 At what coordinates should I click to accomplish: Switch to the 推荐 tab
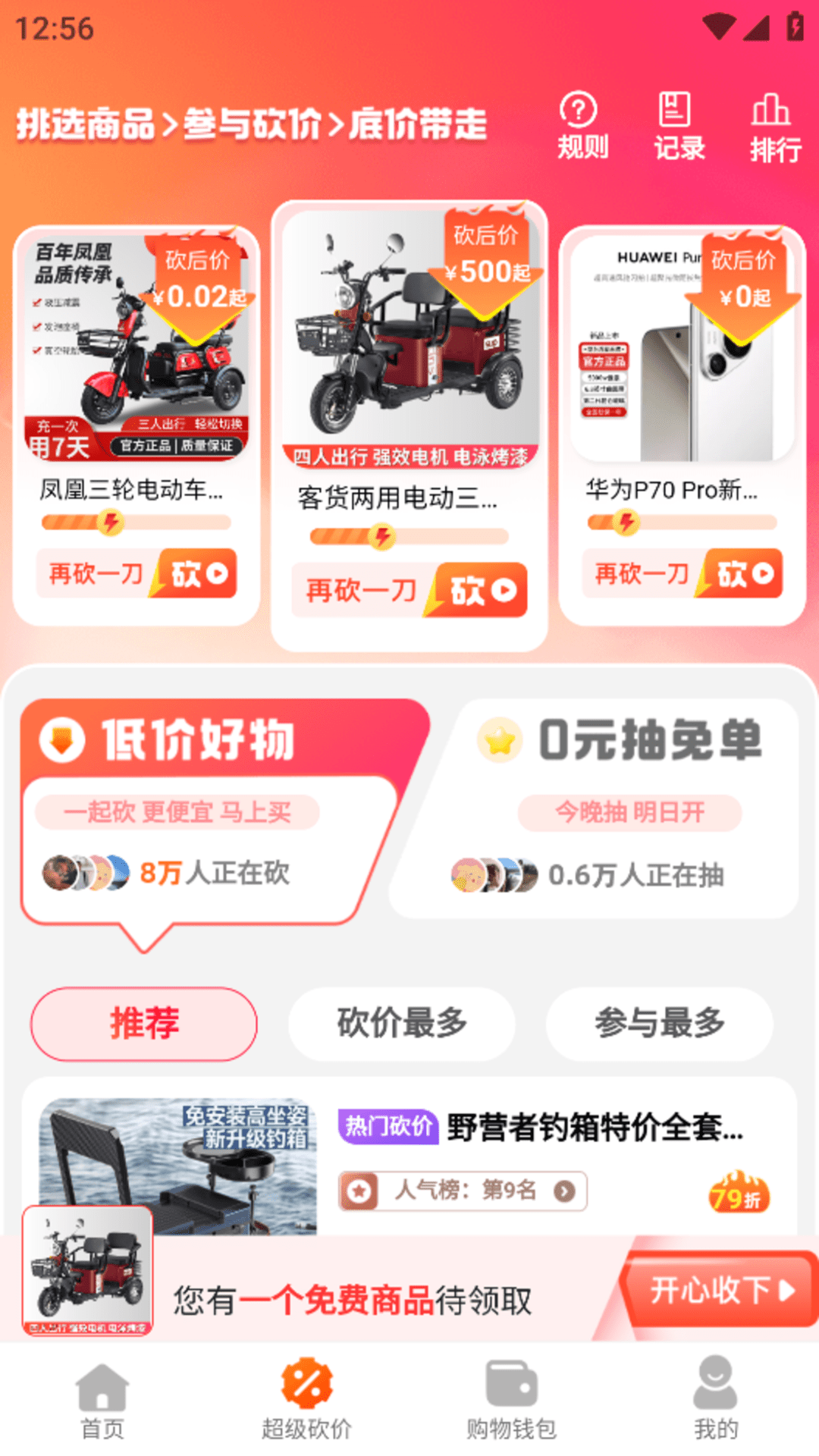click(143, 1024)
